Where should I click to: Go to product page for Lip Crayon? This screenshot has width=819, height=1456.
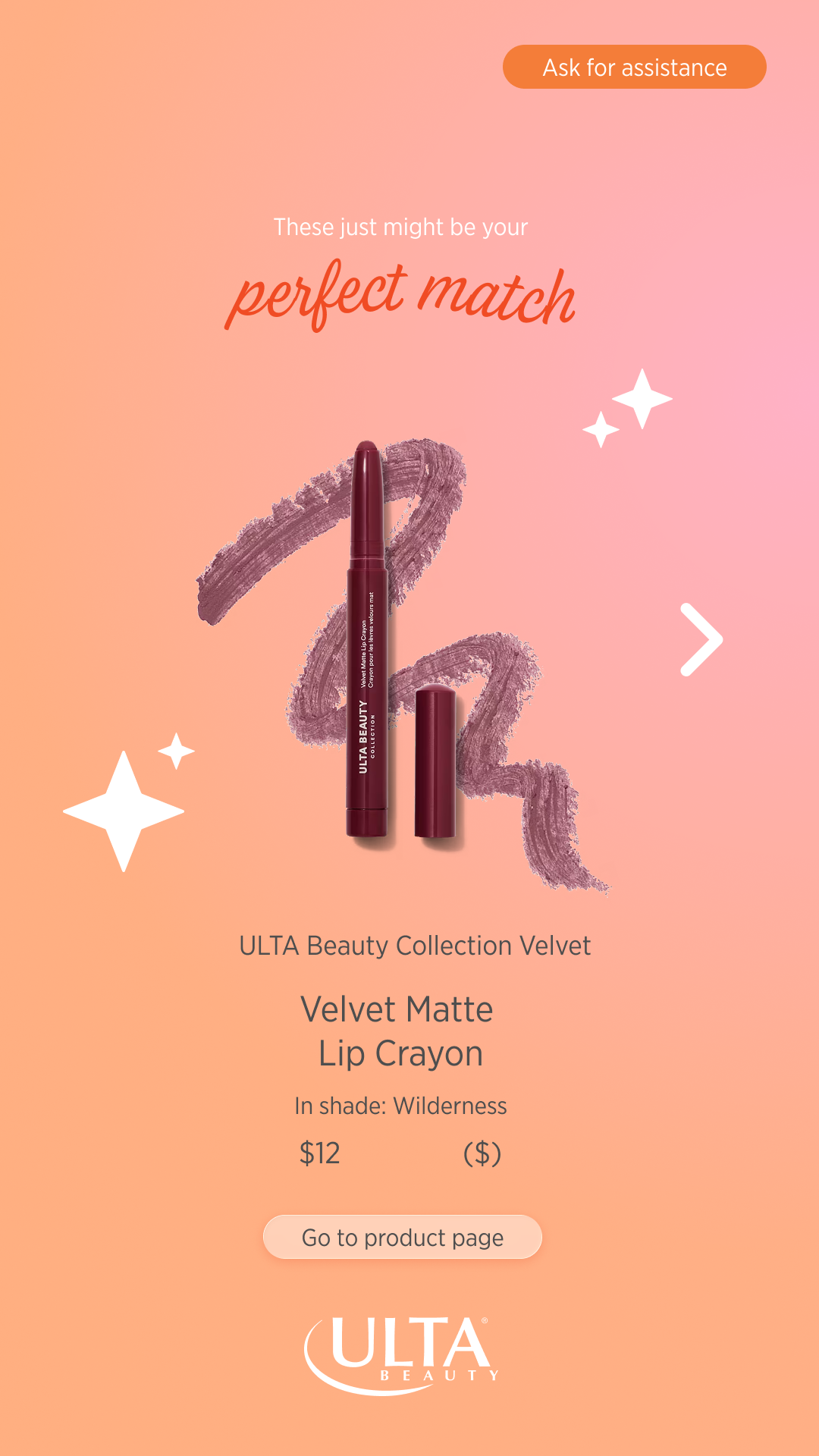pos(403,1237)
